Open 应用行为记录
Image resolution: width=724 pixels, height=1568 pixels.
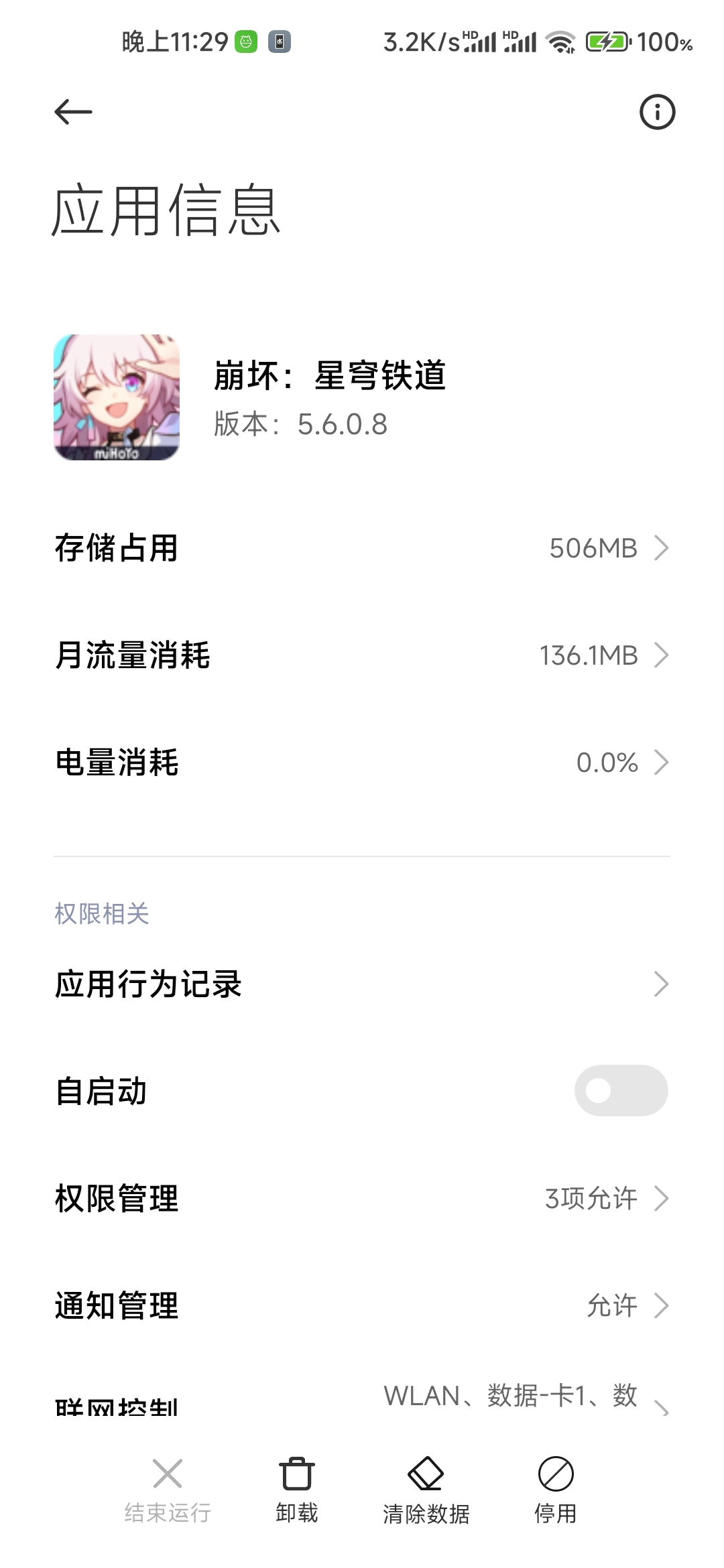coord(362,984)
